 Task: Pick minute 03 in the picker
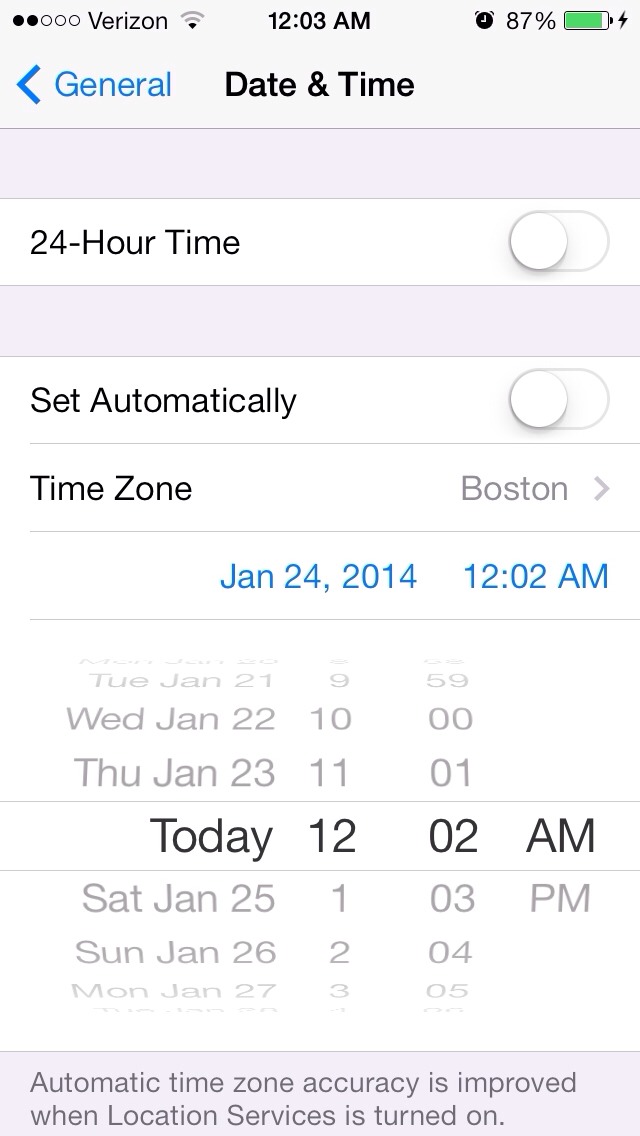point(452,898)
